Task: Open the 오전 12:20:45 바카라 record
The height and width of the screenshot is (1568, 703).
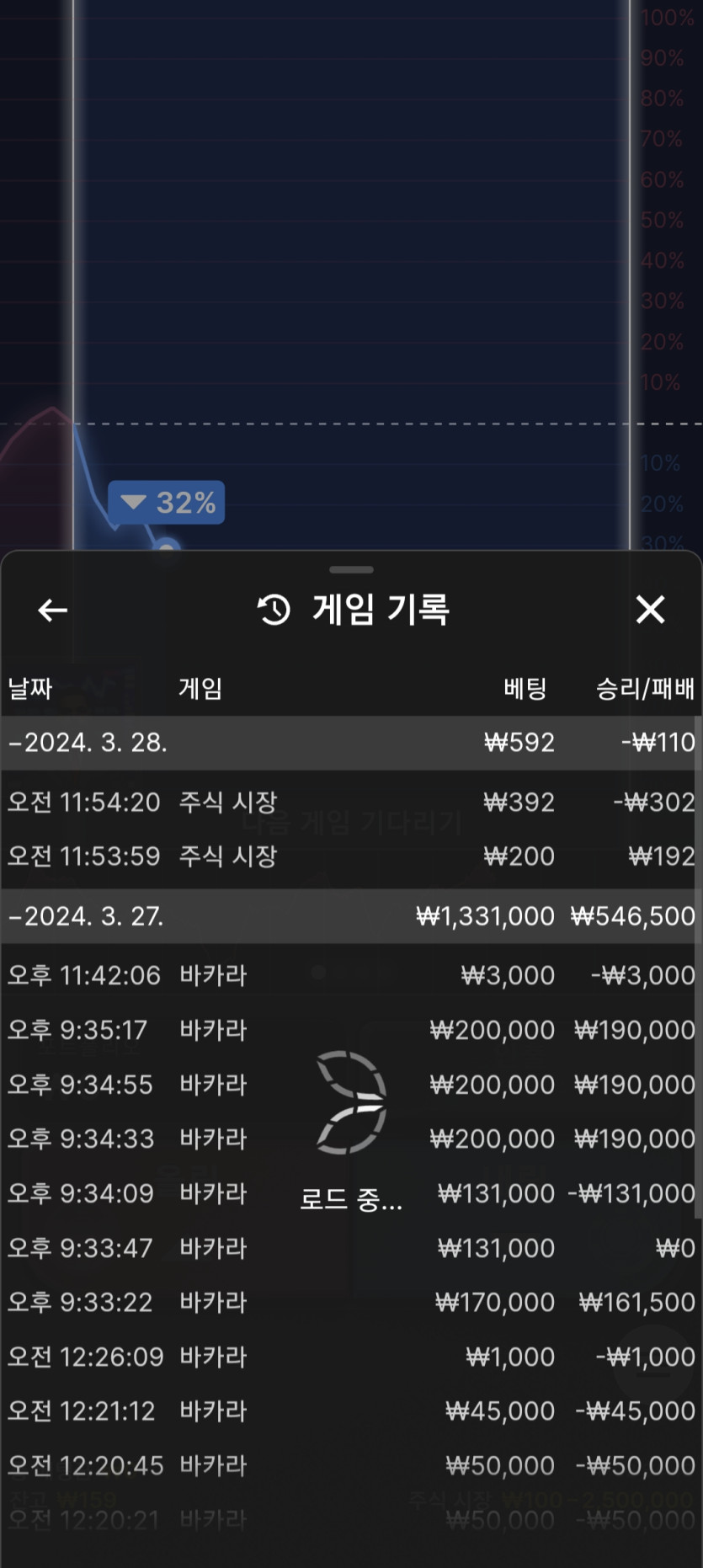Action: (350, 1466)
